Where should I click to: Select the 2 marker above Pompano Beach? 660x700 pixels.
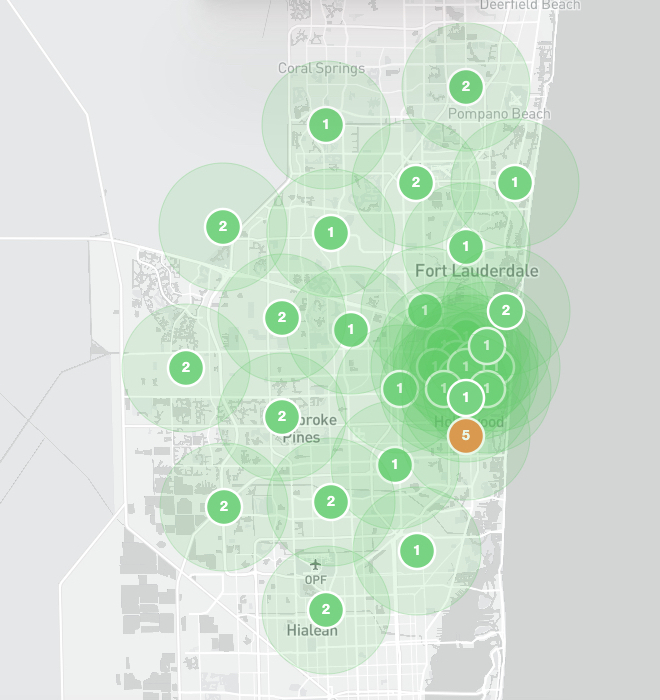coord(465,87)
